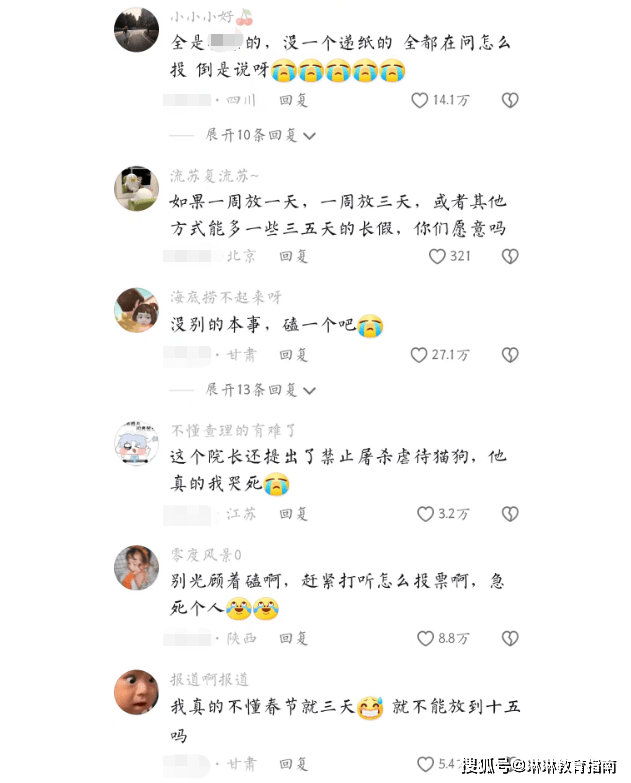Viewport: 631px width, 783px height.
Task: Like 零度风景0's comment with 8.8万 likes
Action: pyautogui.click(x=425, y=638)
